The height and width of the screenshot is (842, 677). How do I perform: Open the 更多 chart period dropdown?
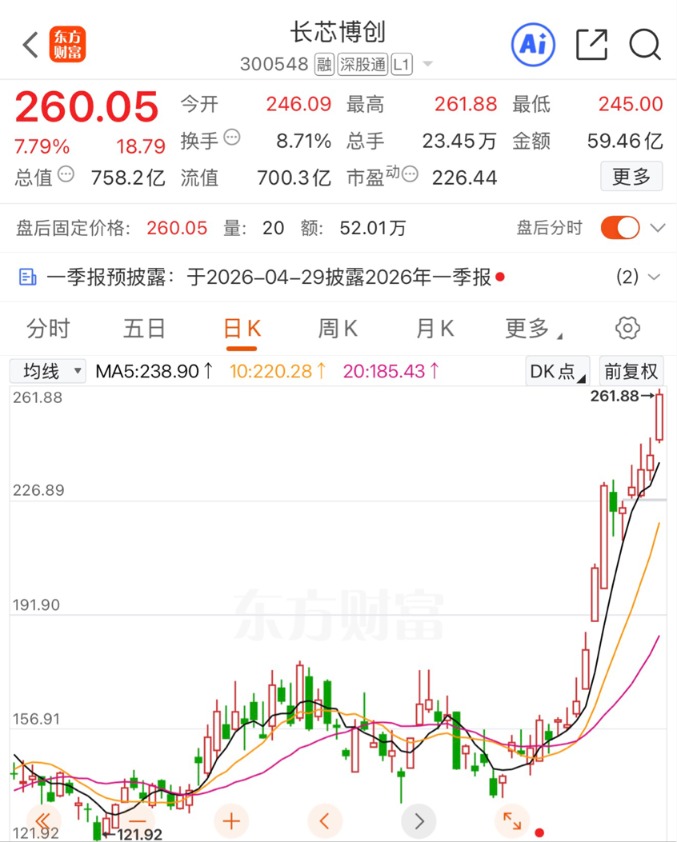[530, 329]
